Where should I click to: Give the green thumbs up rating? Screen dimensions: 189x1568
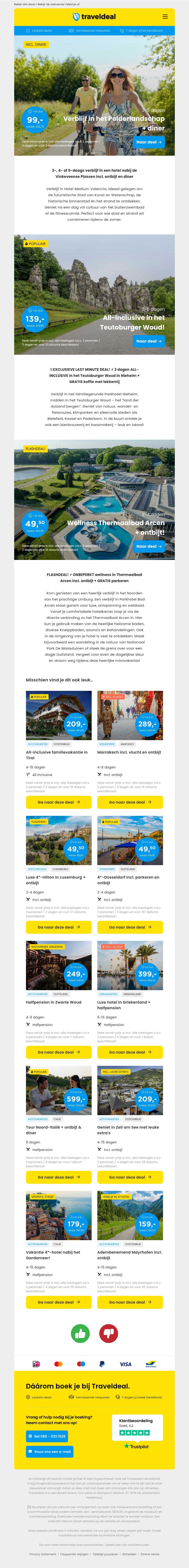(80, 1334)
